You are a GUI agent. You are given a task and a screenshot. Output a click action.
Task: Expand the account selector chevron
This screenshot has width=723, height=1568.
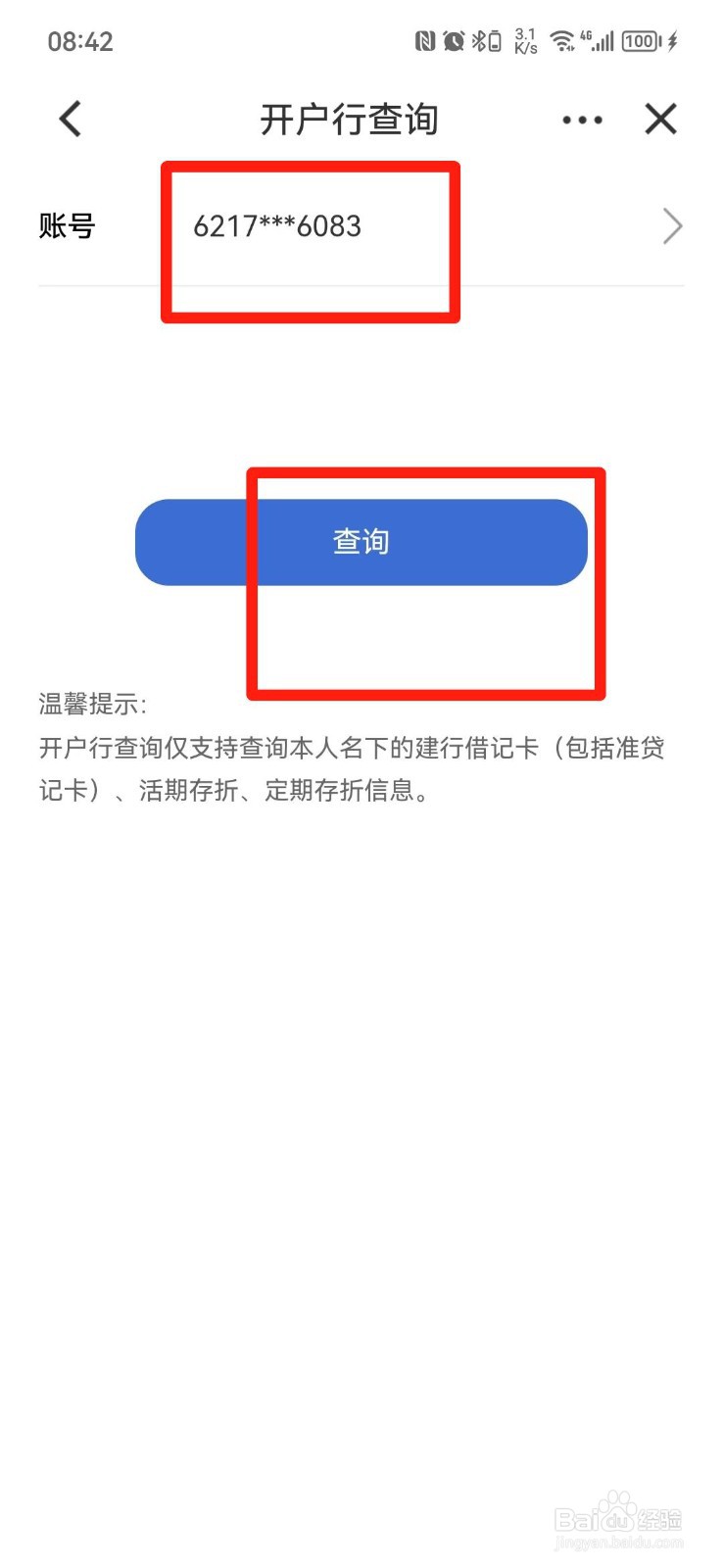672,226
